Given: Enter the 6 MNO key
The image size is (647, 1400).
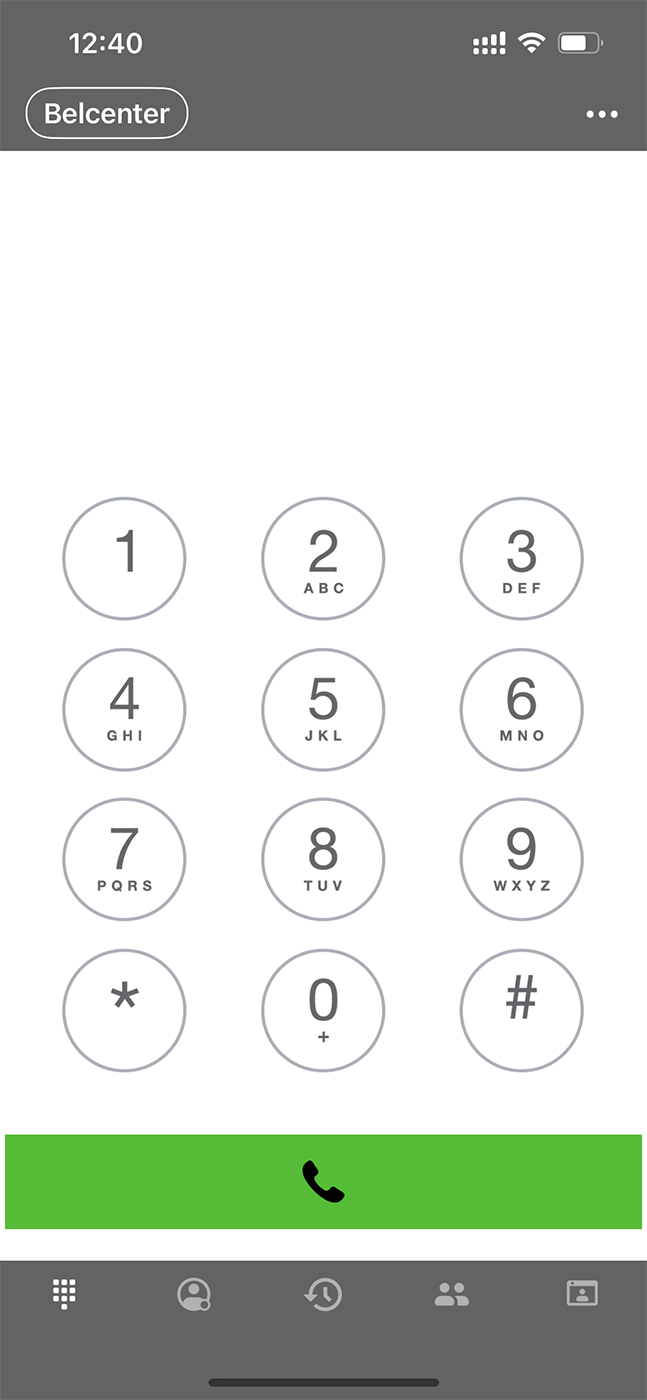Looking at the screenshot, I should [x=522, y=710].
